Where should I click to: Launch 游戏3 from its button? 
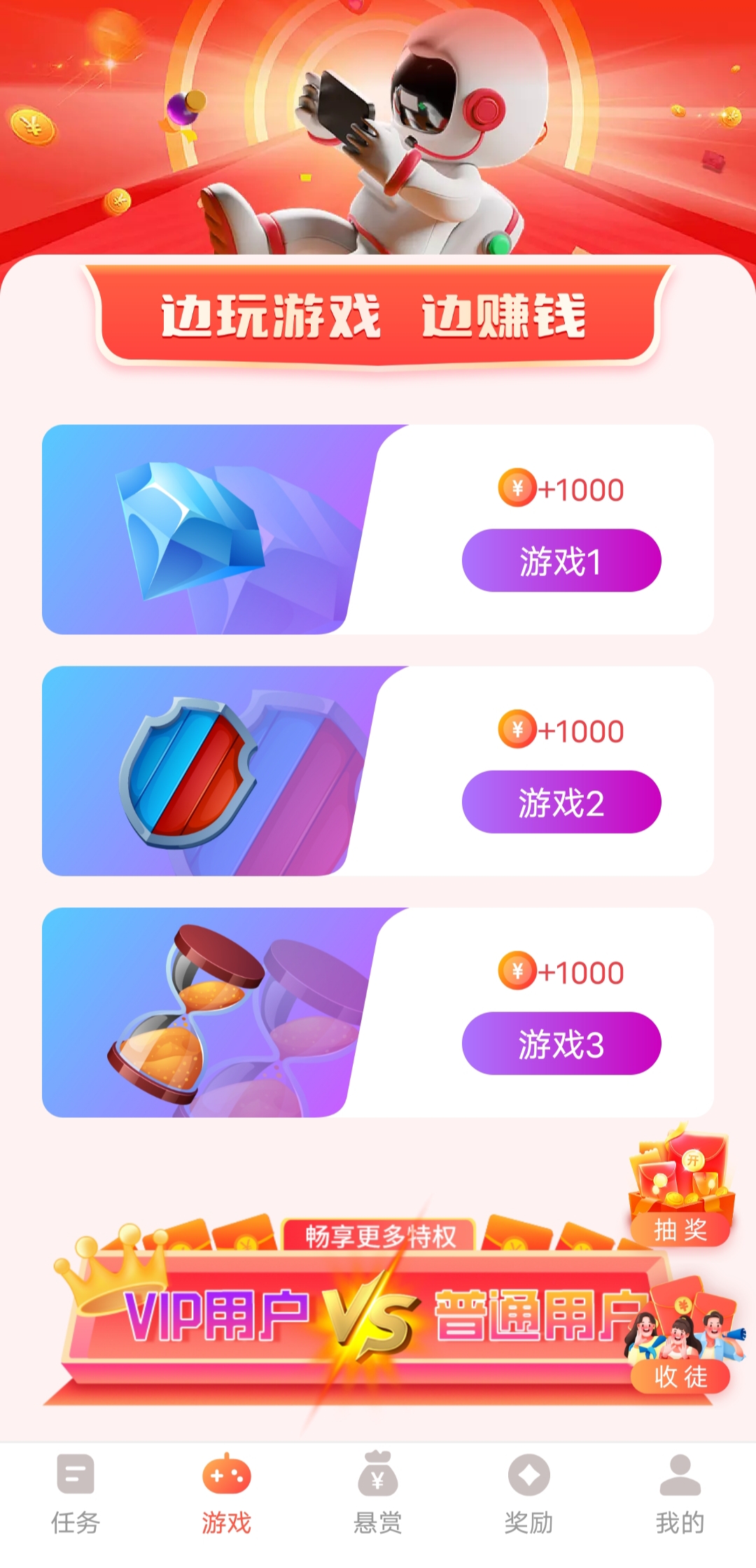coord(561,1044)
